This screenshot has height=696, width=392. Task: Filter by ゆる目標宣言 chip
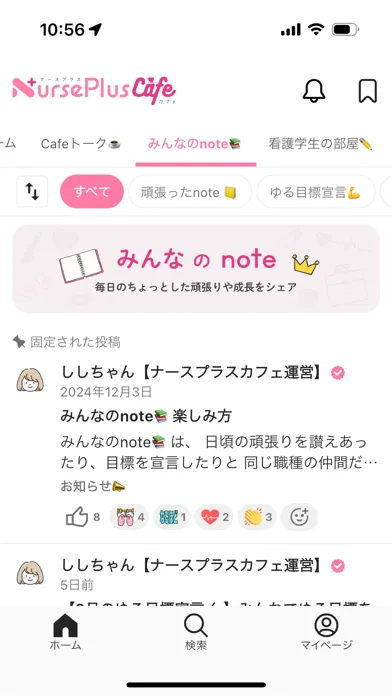pyautogui.click(x=316, y=192)
